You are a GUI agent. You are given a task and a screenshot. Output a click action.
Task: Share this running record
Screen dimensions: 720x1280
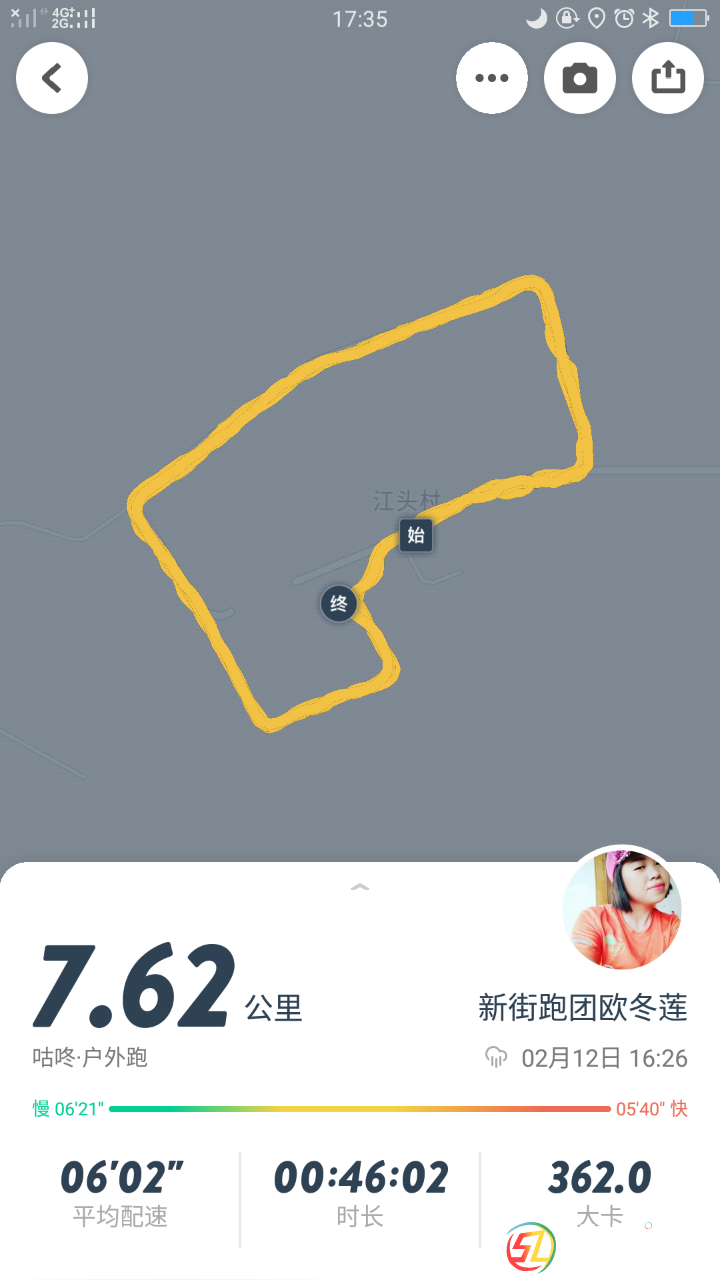tap(668, 78)
